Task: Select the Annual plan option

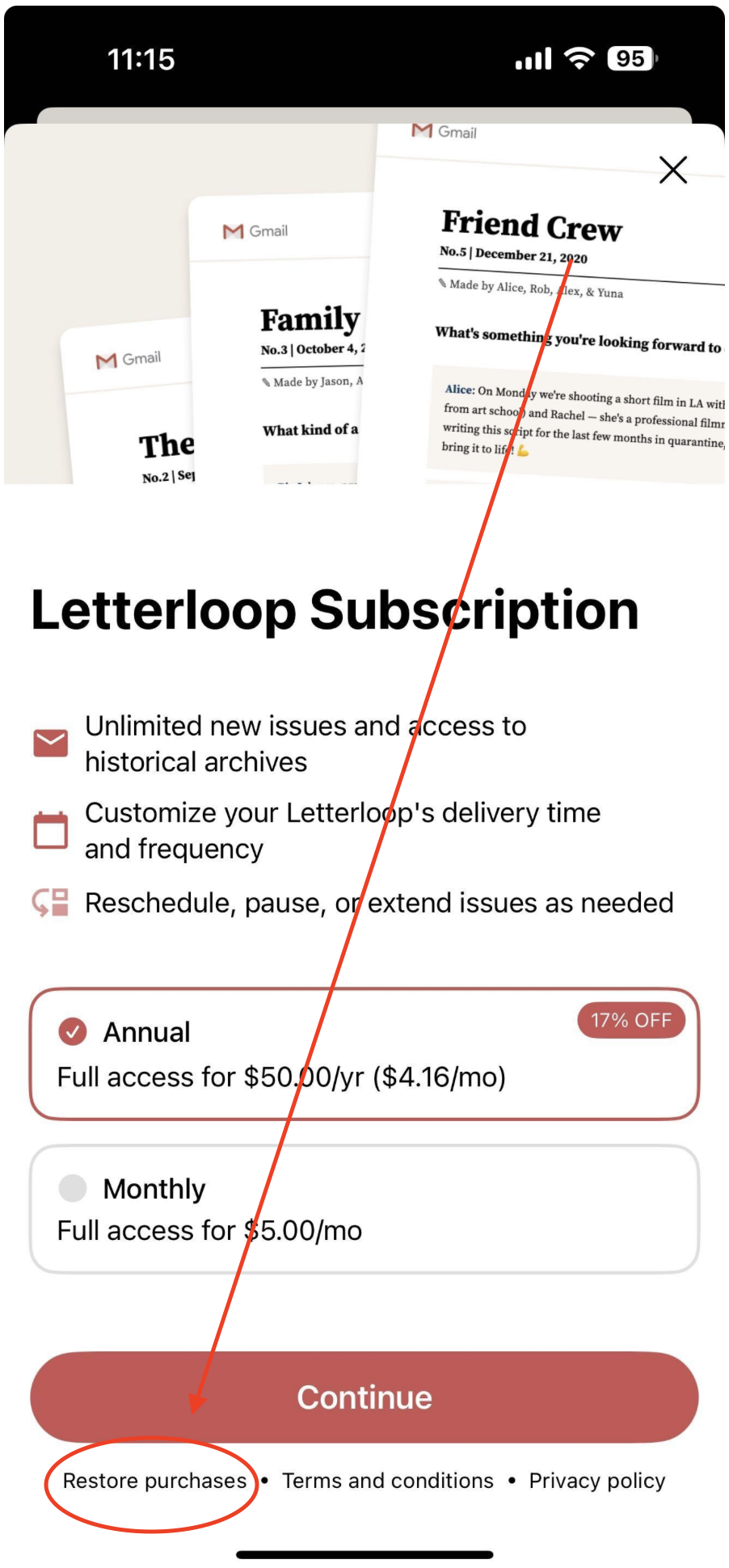Action: [x=364, y=1053]
